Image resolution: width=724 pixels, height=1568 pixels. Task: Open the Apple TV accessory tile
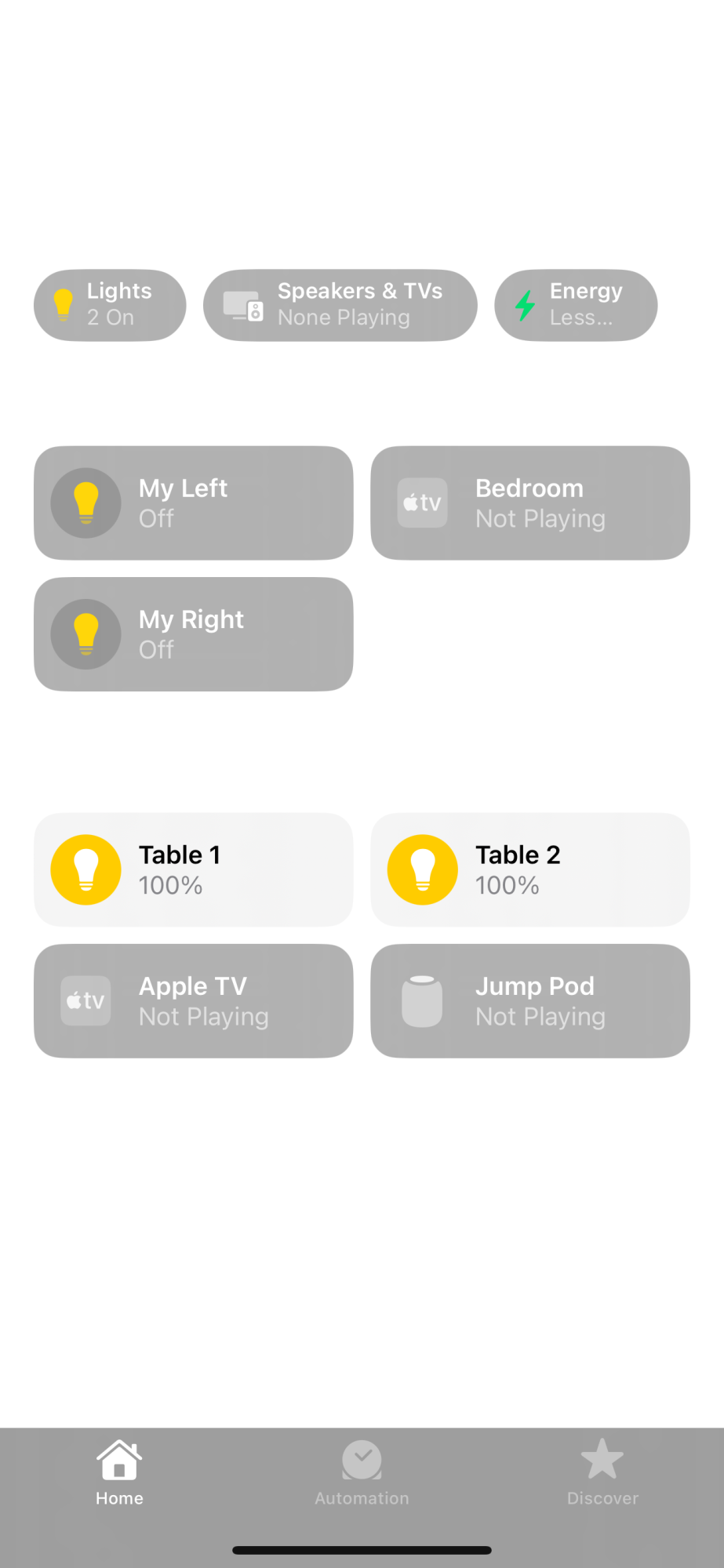click(193, 1001)
